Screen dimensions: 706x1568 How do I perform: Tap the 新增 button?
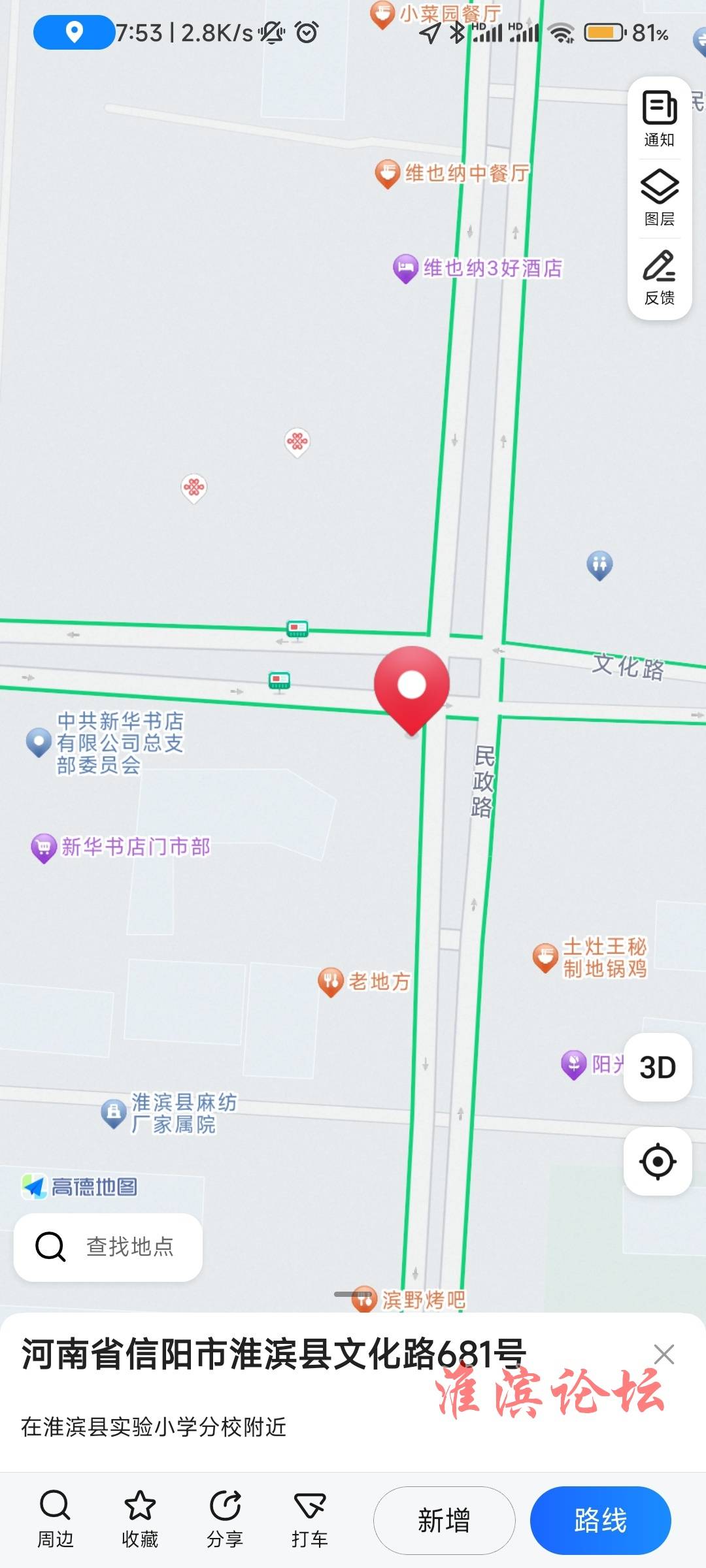click(x=444, y=1520)
